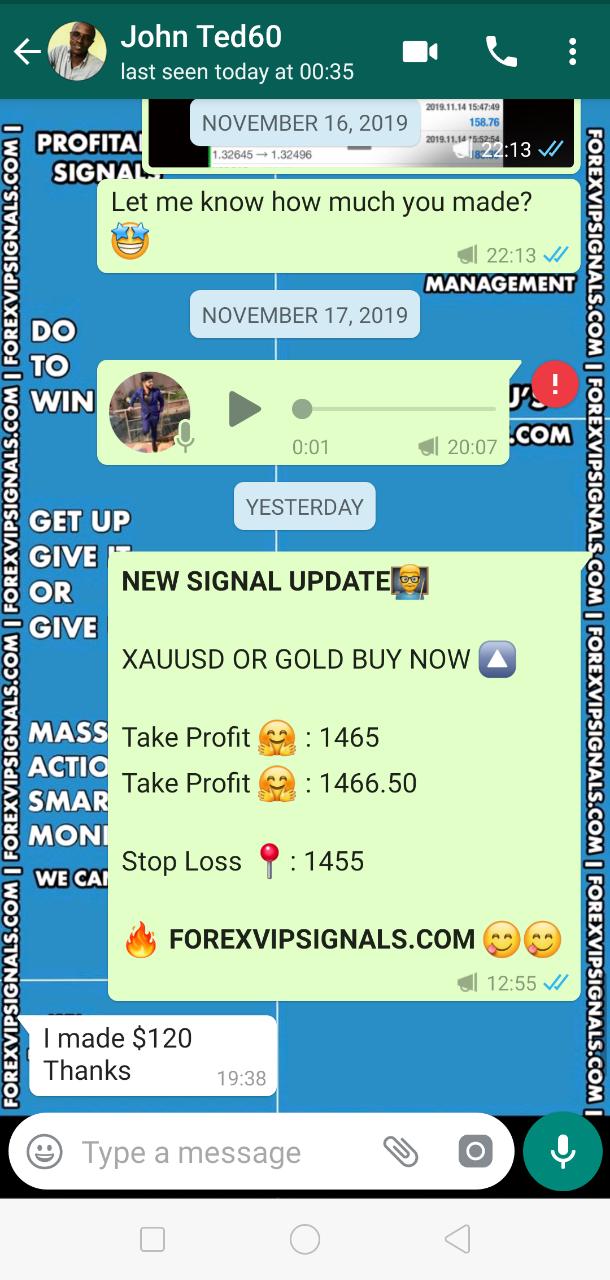Tap the voice message seek bar
This screenshot has height=1280, width=610.
pos(397,409)
